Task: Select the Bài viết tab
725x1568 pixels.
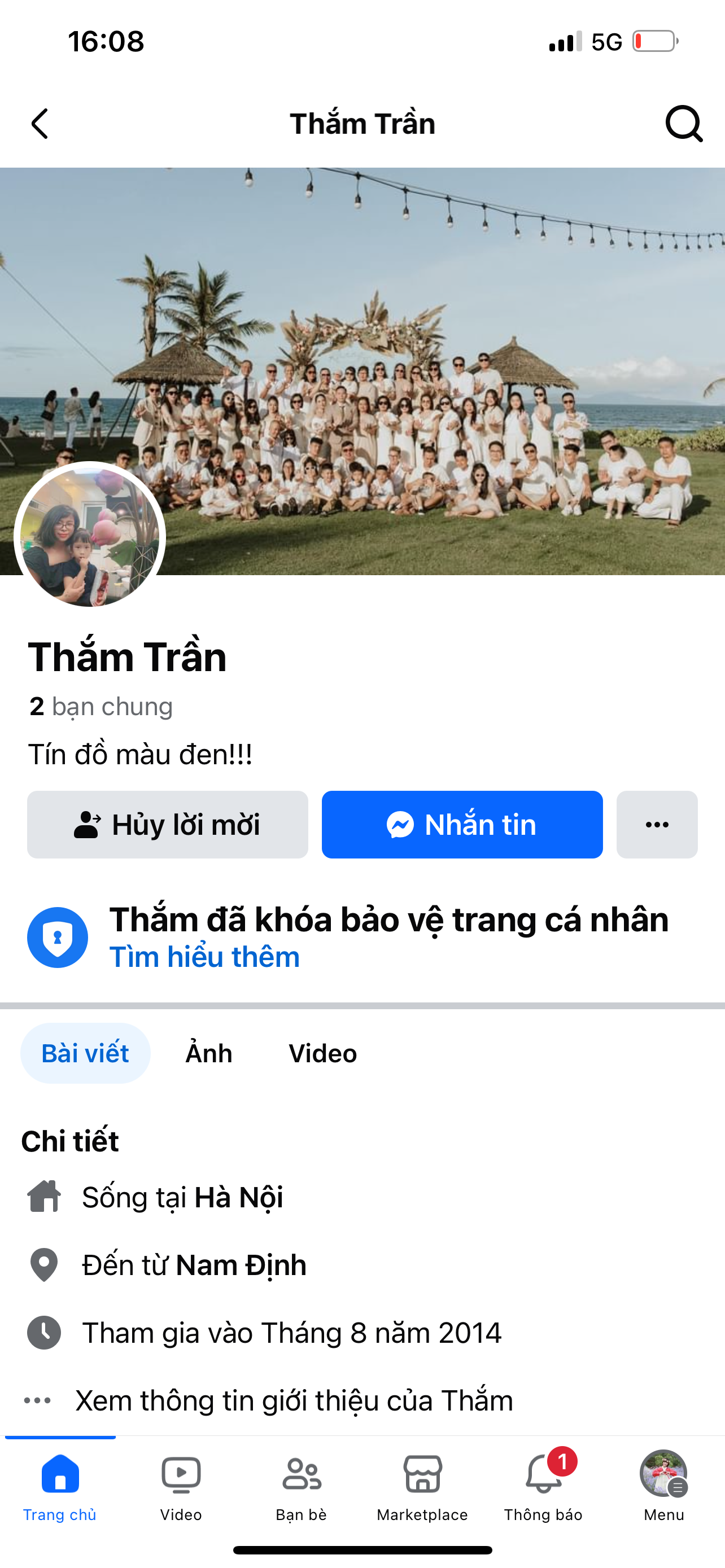Action: pos(85,1053)
